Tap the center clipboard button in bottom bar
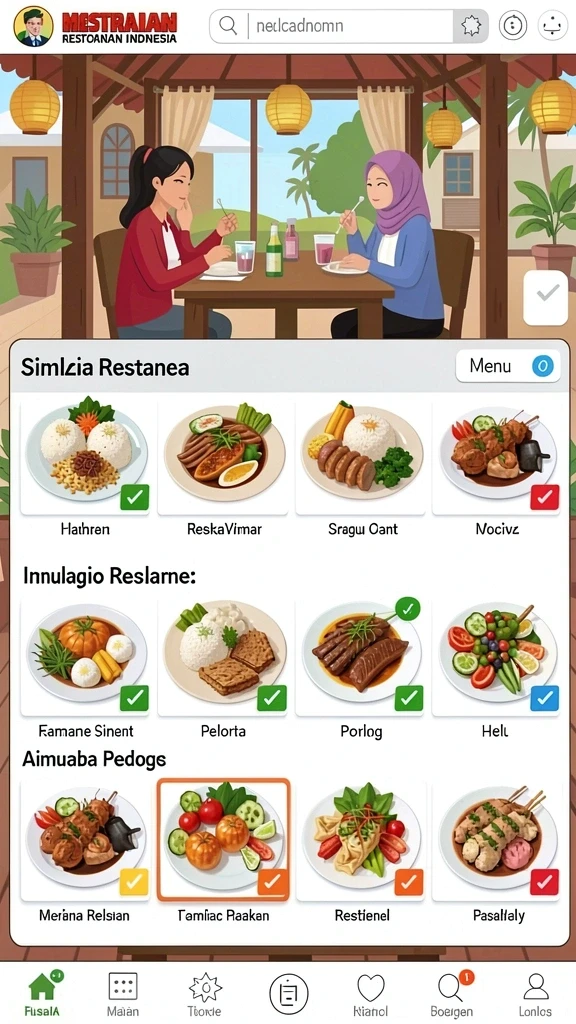576x1024 pixels. click(x=289, y=993)
